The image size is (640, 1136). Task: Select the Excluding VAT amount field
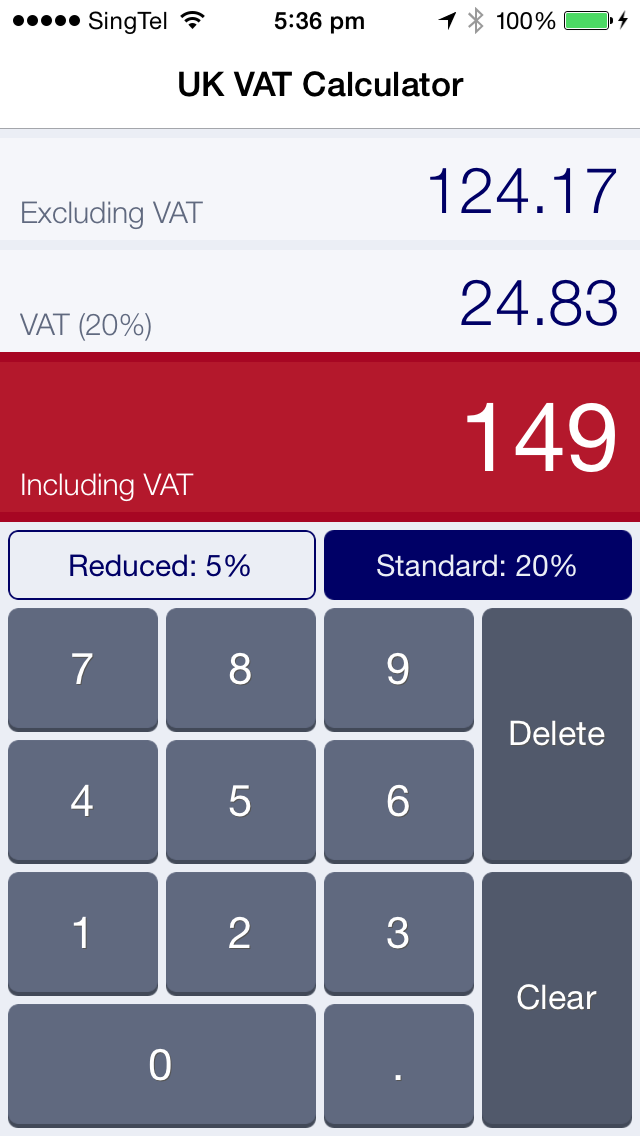pyautogui.click(x=320, y=189)
